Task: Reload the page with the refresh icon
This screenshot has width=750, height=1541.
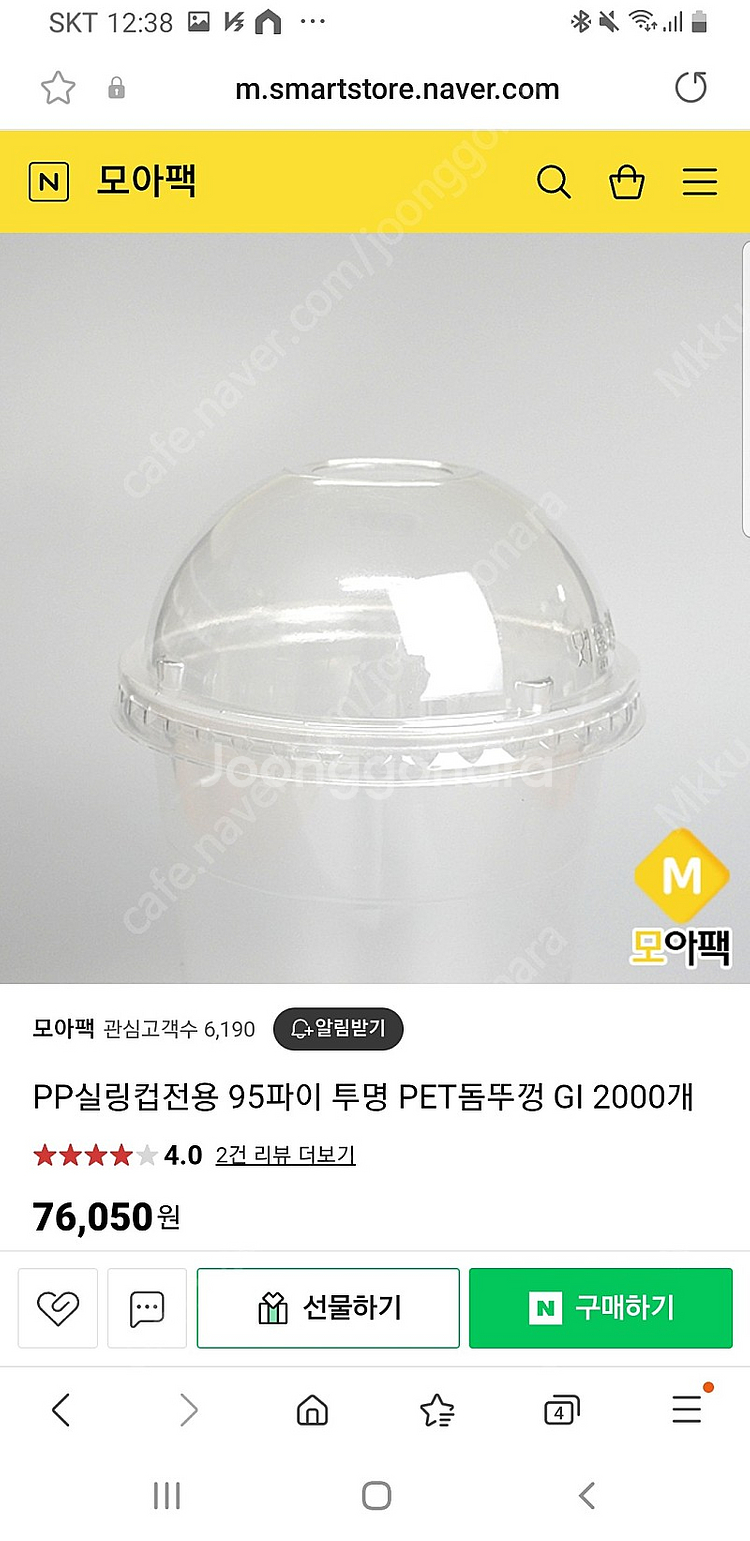Action: point(690,88)
